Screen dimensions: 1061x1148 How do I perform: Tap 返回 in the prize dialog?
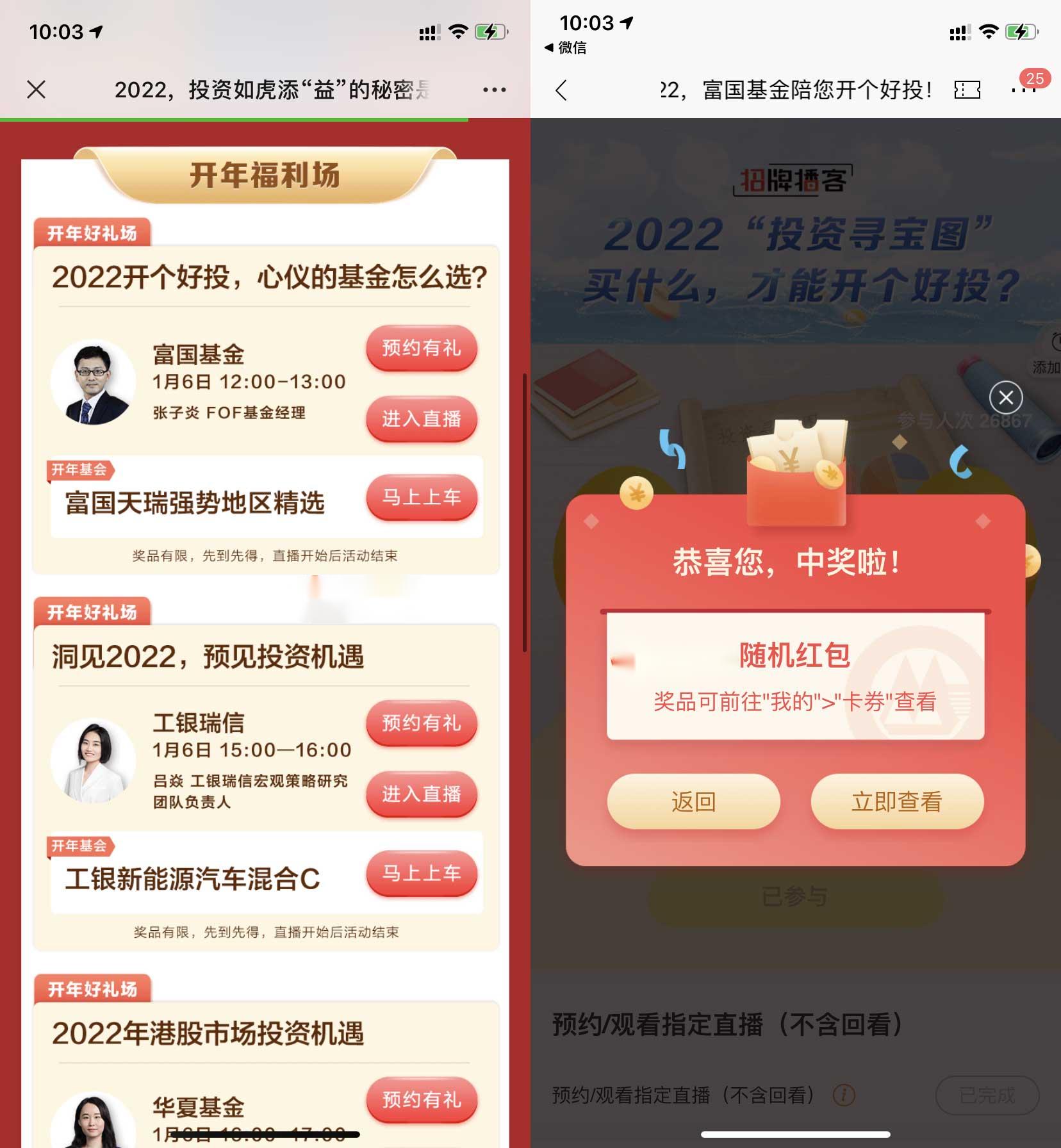pos(693,801)
